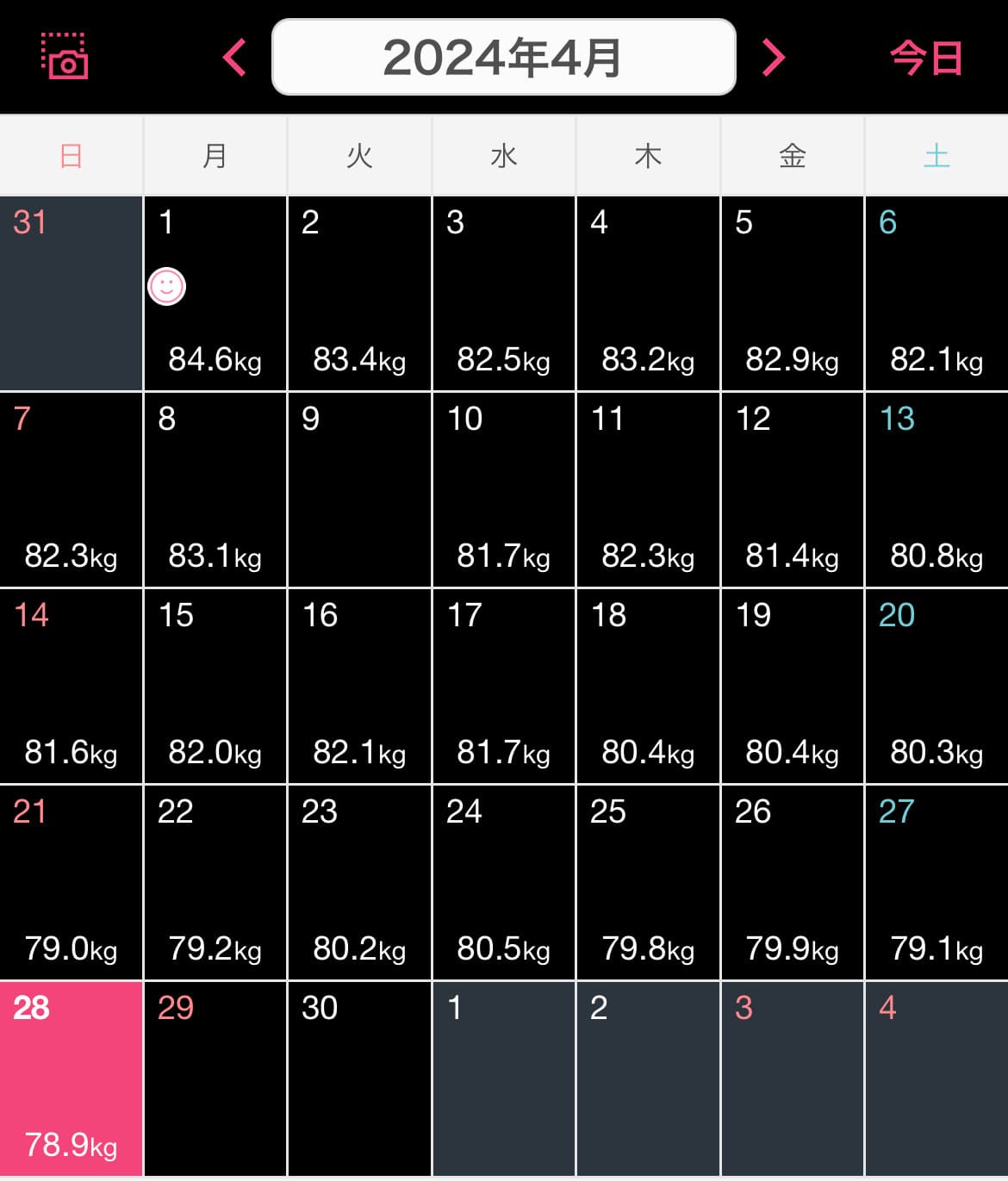
Task: Open April 21 with 79.0kg
Action: click(x=71, y=883)
